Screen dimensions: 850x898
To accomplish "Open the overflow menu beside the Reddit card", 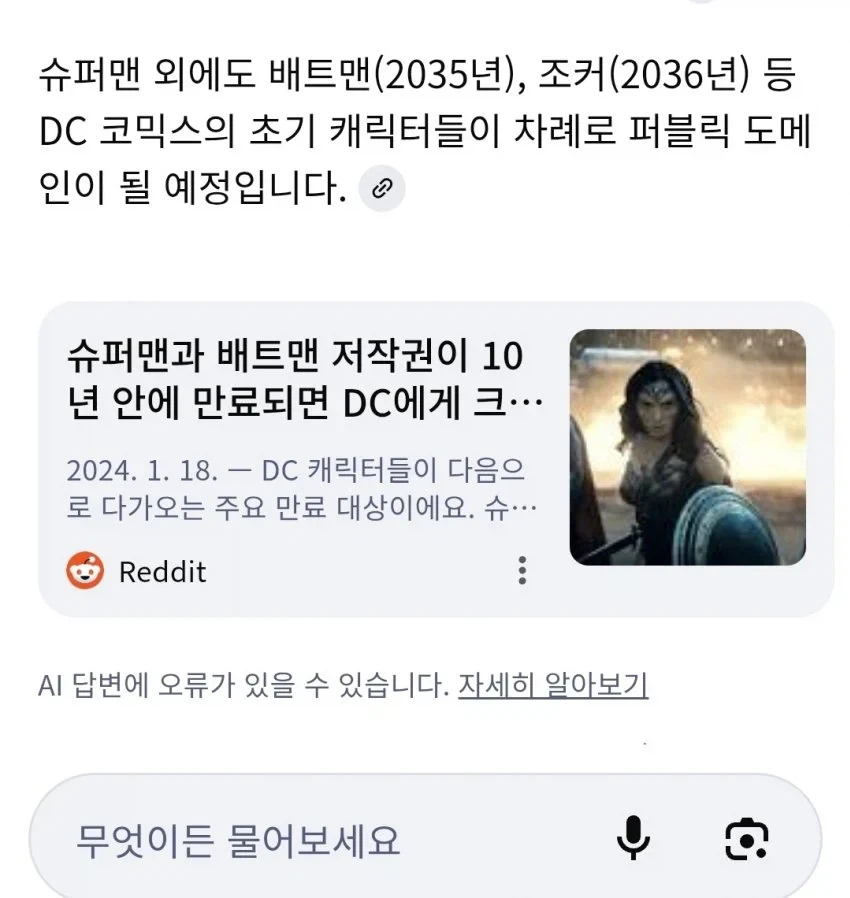I will 523,570.
